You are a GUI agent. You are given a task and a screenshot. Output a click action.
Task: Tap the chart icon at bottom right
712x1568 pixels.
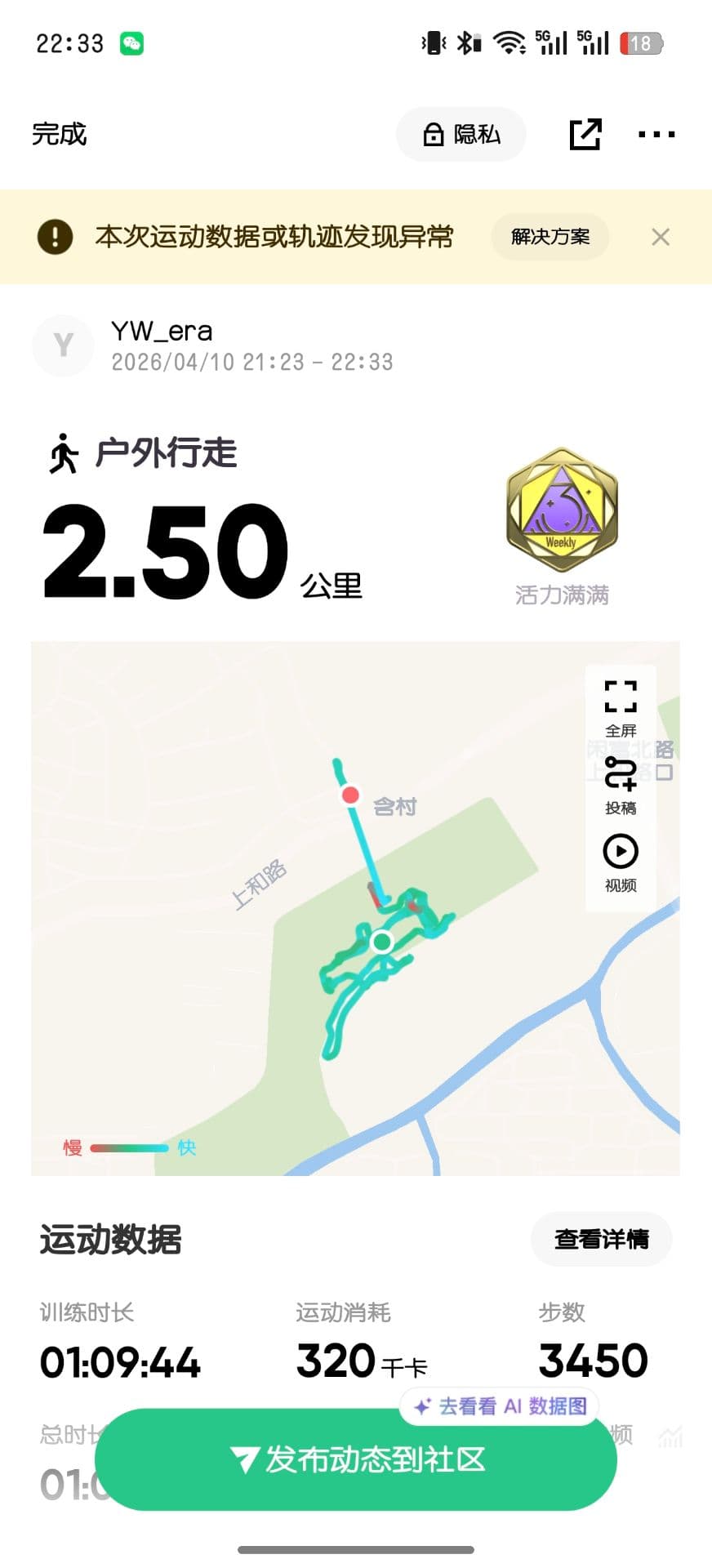coord(671,1437)
